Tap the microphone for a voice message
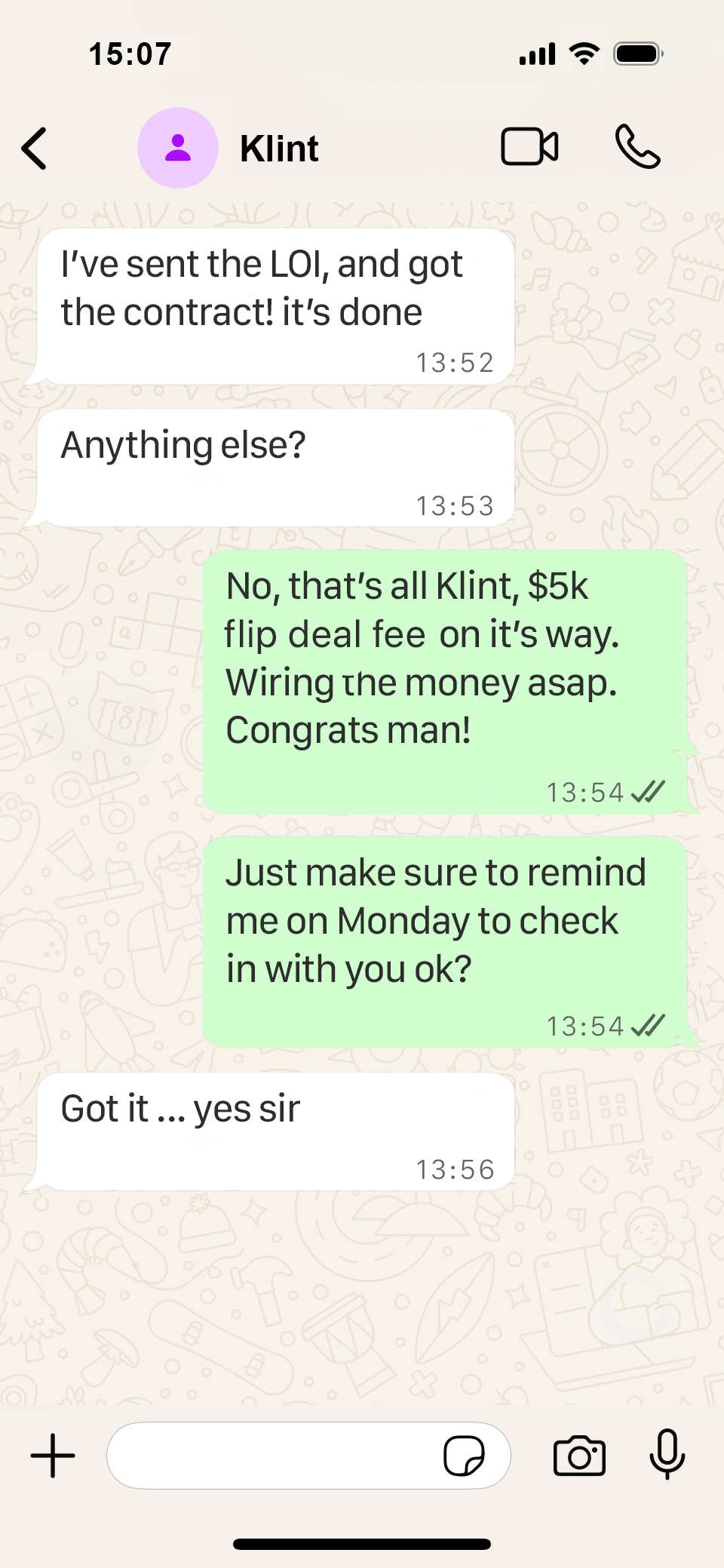This screenshot has width=724, height=1568. [667, 1454]
